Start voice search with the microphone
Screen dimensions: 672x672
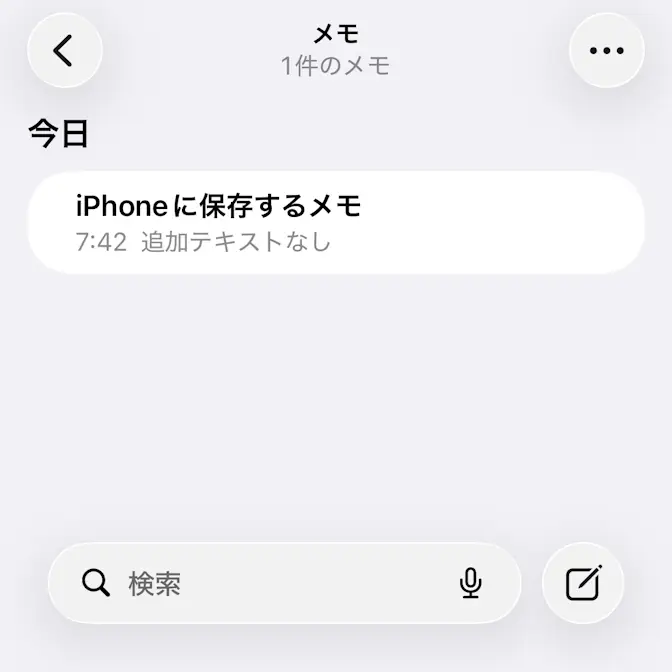(471, 583)
